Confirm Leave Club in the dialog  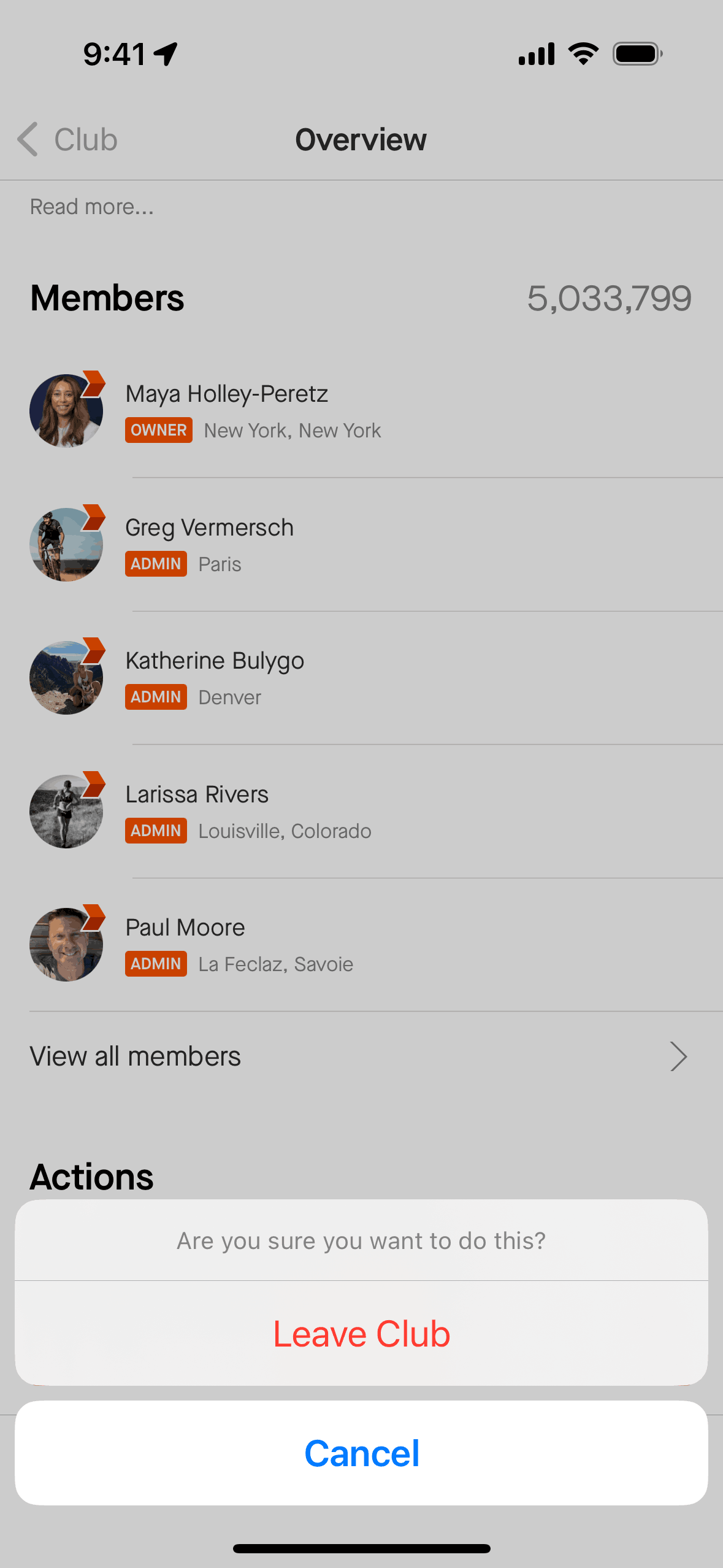(x=361, y=1334)
